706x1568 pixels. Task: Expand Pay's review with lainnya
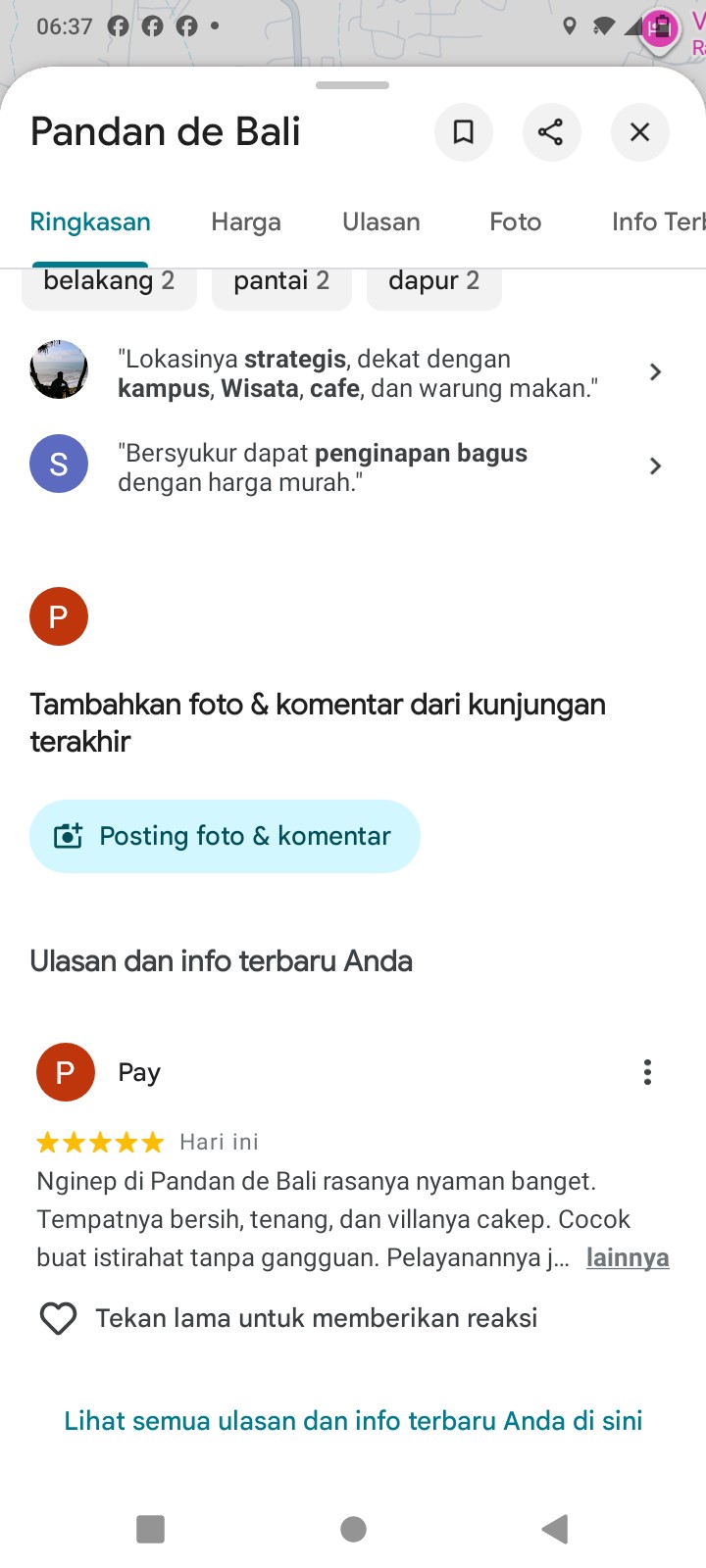[x=628, y=1257]
